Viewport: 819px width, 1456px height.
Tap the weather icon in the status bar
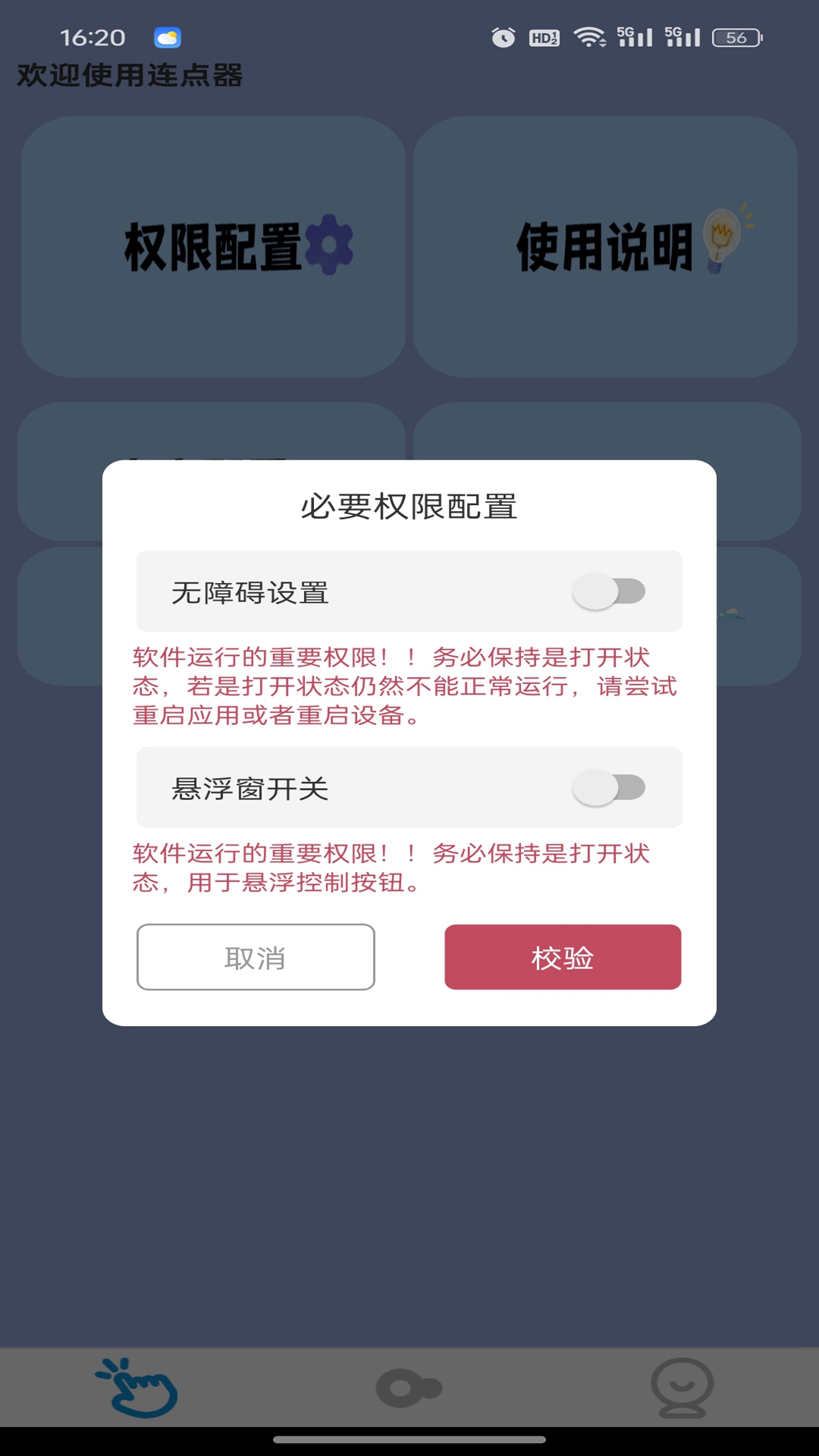pyautogui.click(x=168, y=36)
